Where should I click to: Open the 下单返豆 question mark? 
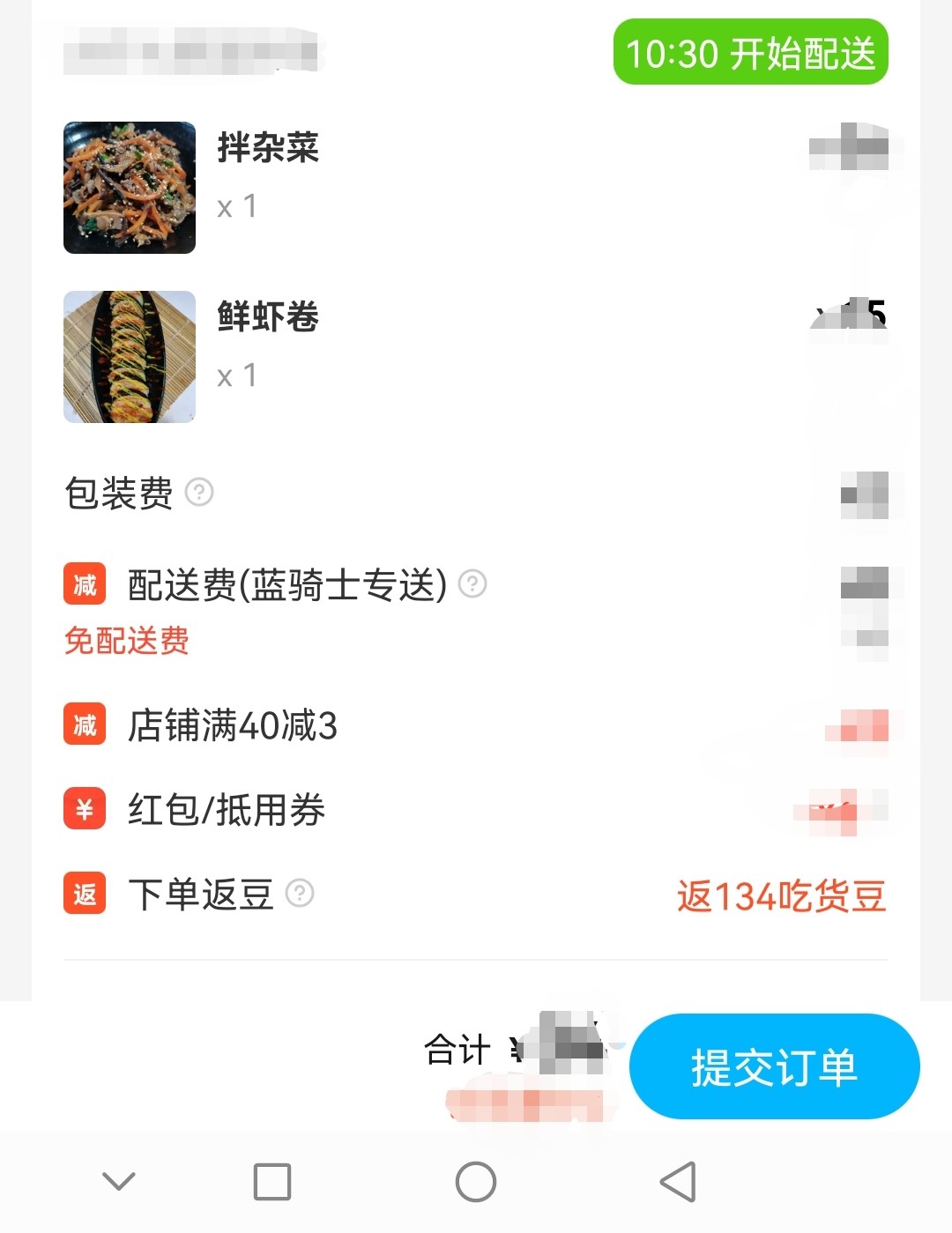(300, 894)
